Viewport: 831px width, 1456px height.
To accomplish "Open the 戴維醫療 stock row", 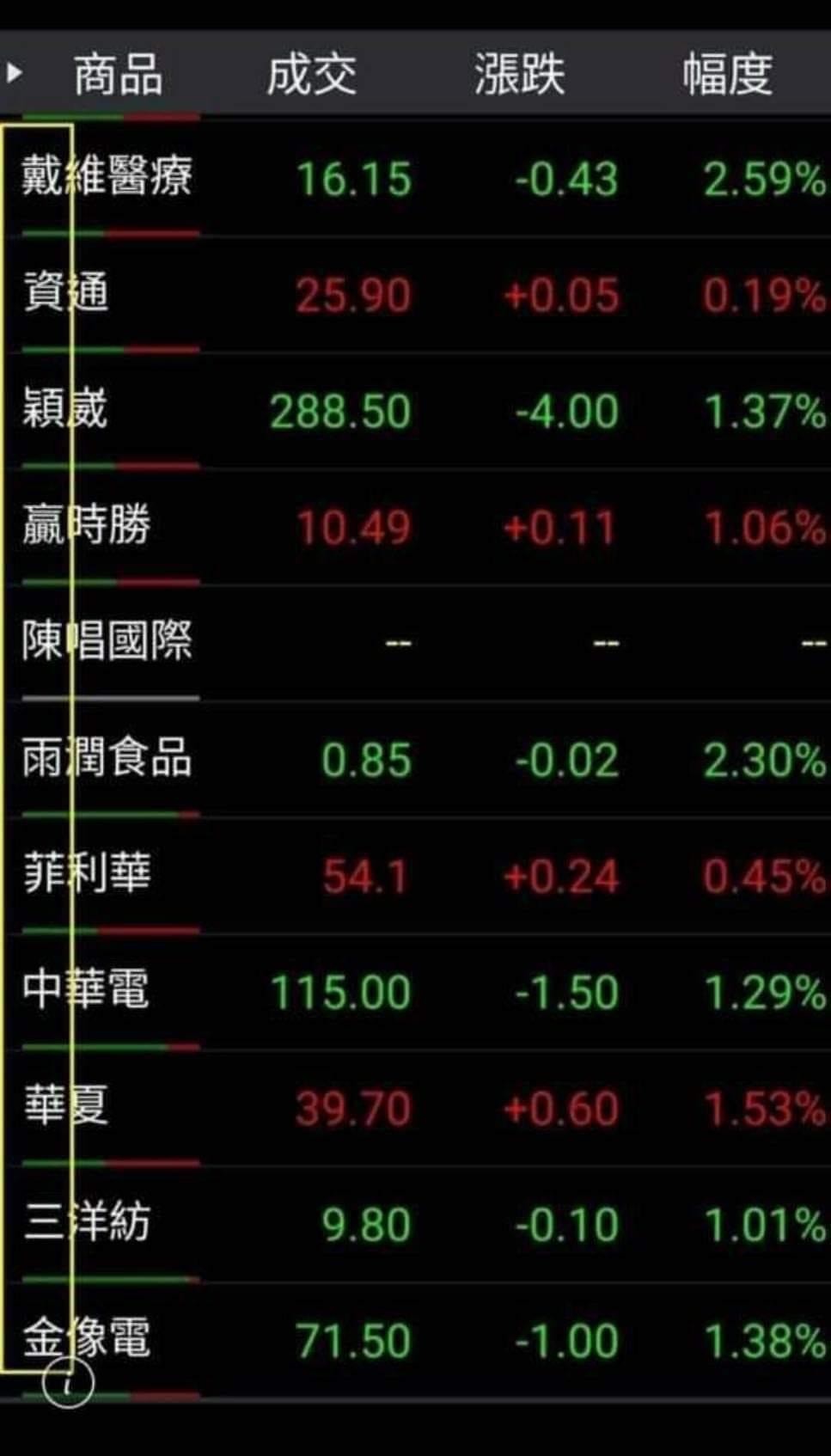I will coord(415,178).
